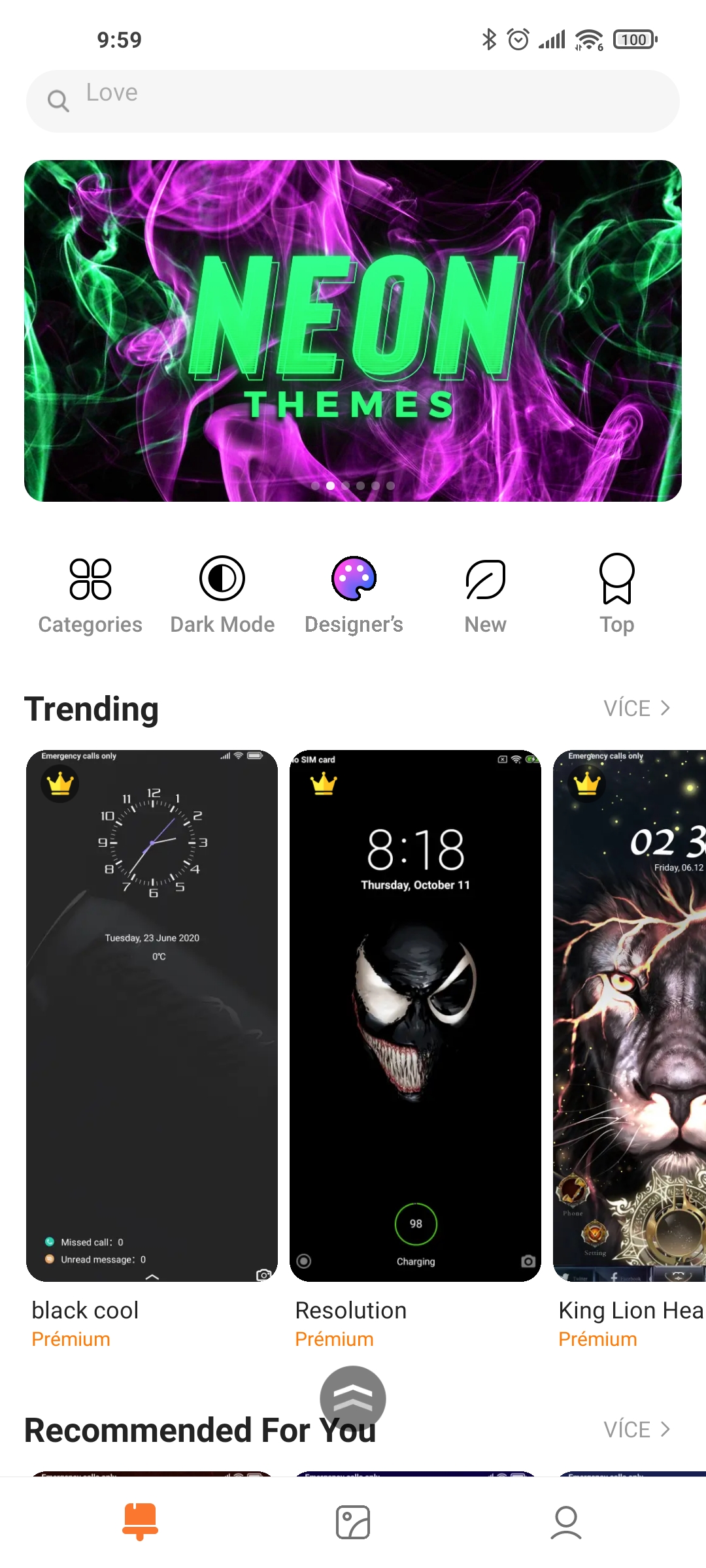This screenshot has height=1568, width=706.
Task: Tap VÍCE next to Trending
Action: tap(637, 708)
